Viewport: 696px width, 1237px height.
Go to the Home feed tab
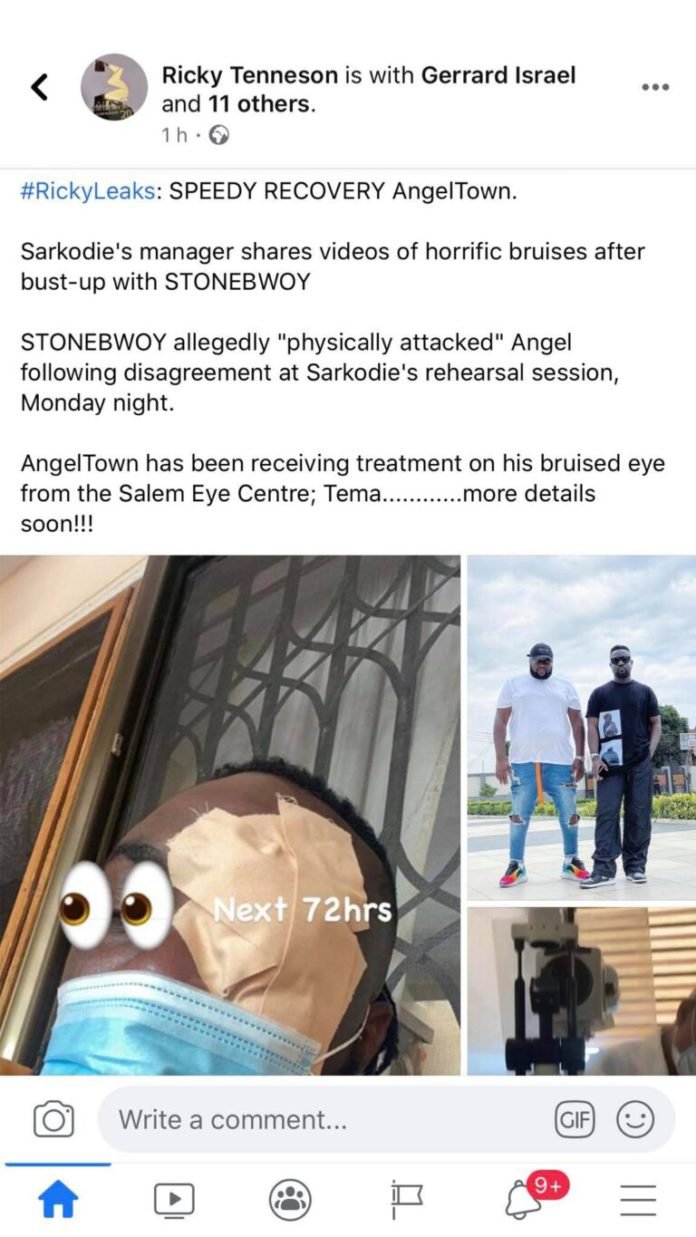point(57,1198)
